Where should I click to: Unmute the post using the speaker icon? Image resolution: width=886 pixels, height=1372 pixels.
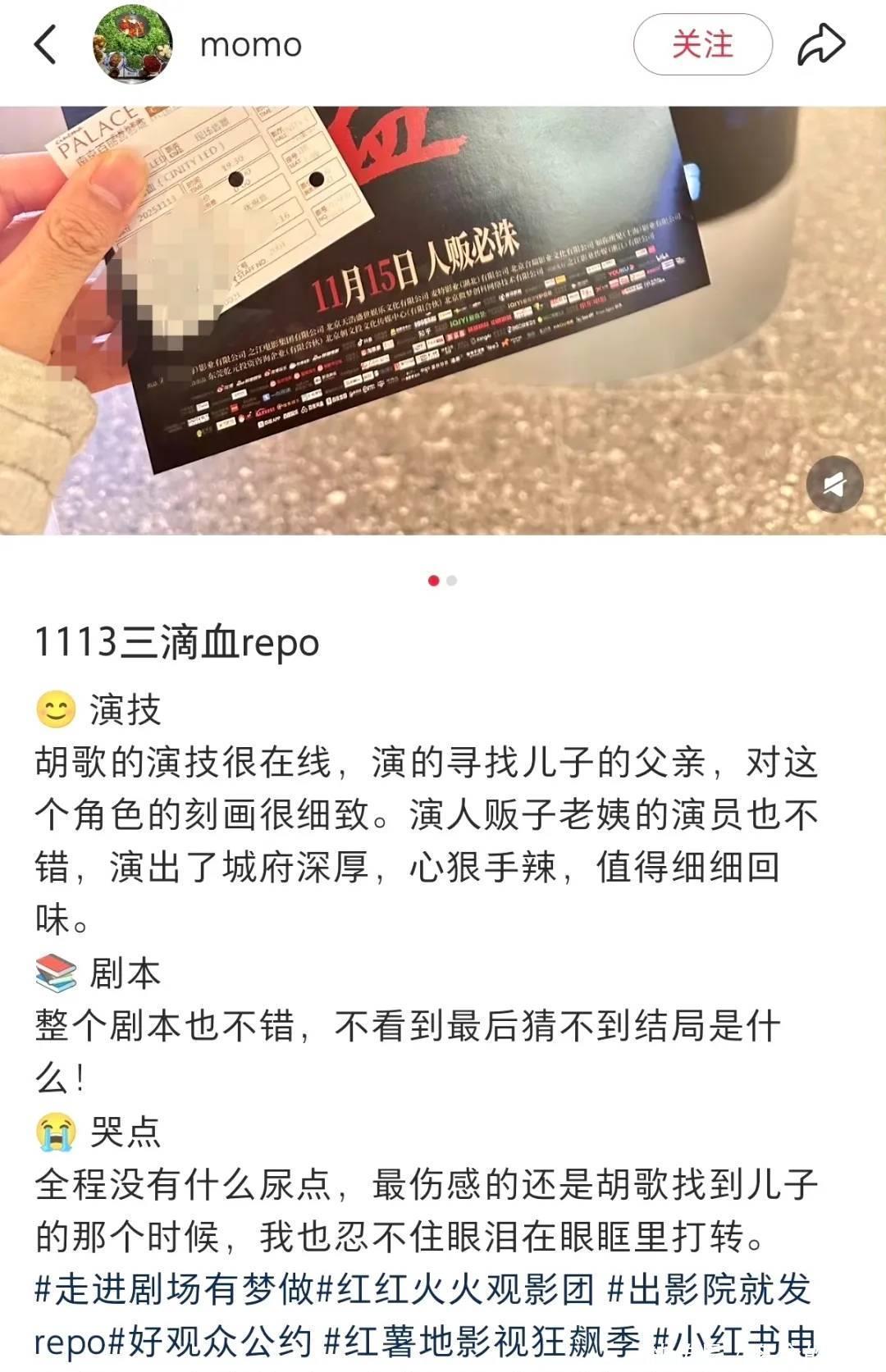pyautogui.click(x=834, y=484)
